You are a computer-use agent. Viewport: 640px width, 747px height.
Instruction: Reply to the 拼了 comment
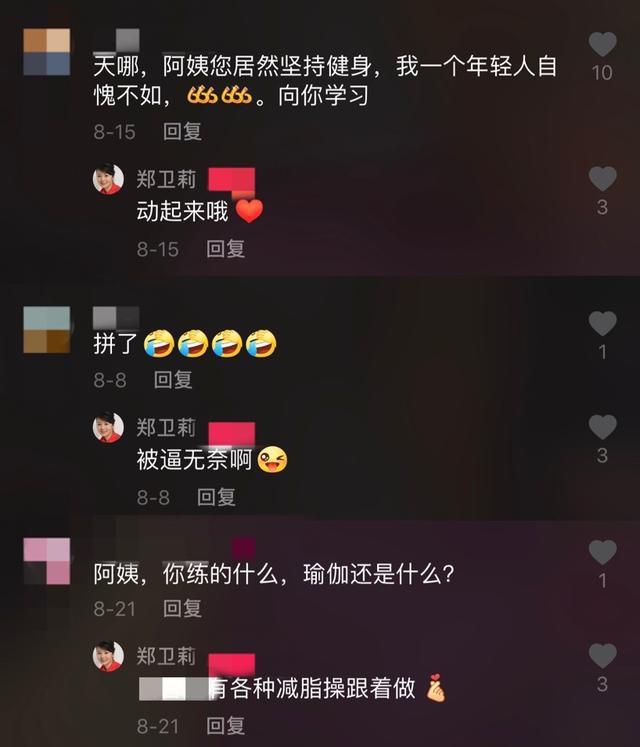click(x=173, y=380)
